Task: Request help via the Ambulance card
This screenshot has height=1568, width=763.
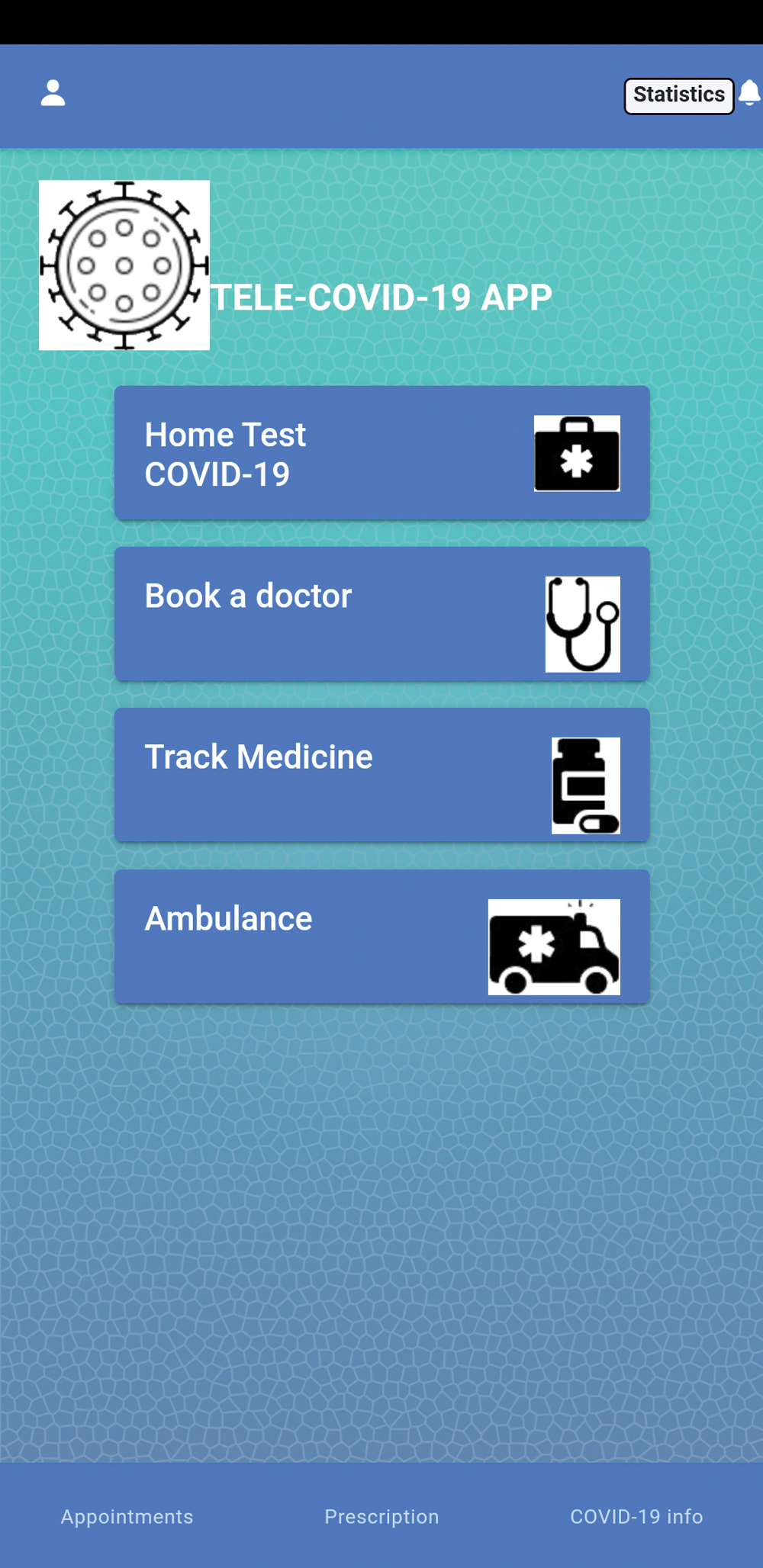Action: [381, 937]
